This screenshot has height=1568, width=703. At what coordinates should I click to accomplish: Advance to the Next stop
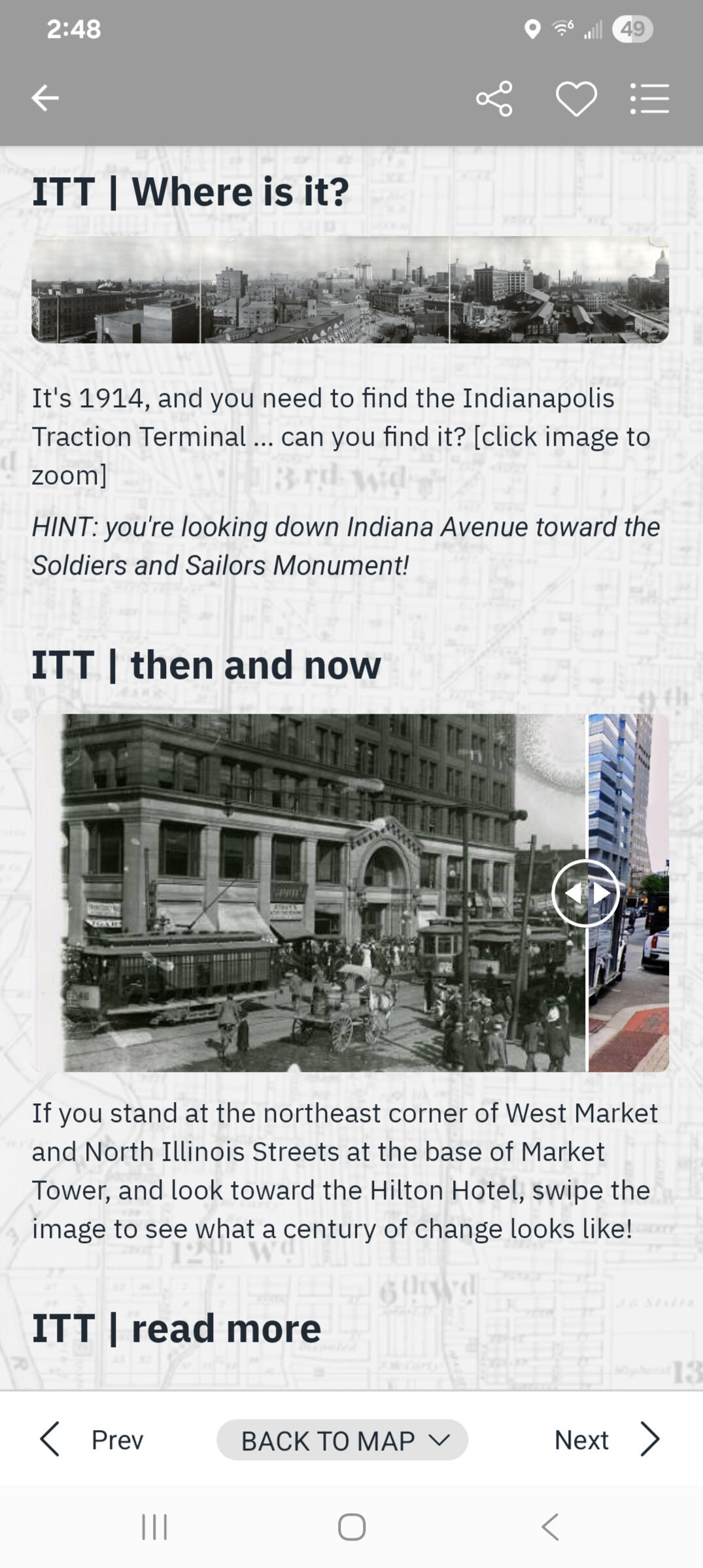point(606,1439)
